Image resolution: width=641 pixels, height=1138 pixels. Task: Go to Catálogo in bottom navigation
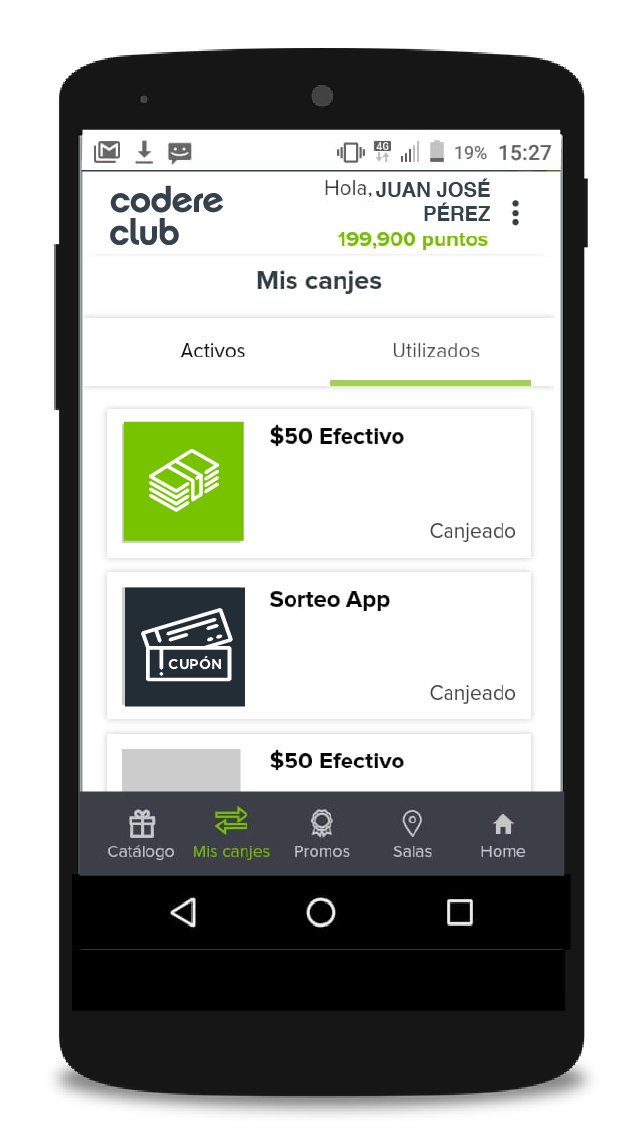141,836
